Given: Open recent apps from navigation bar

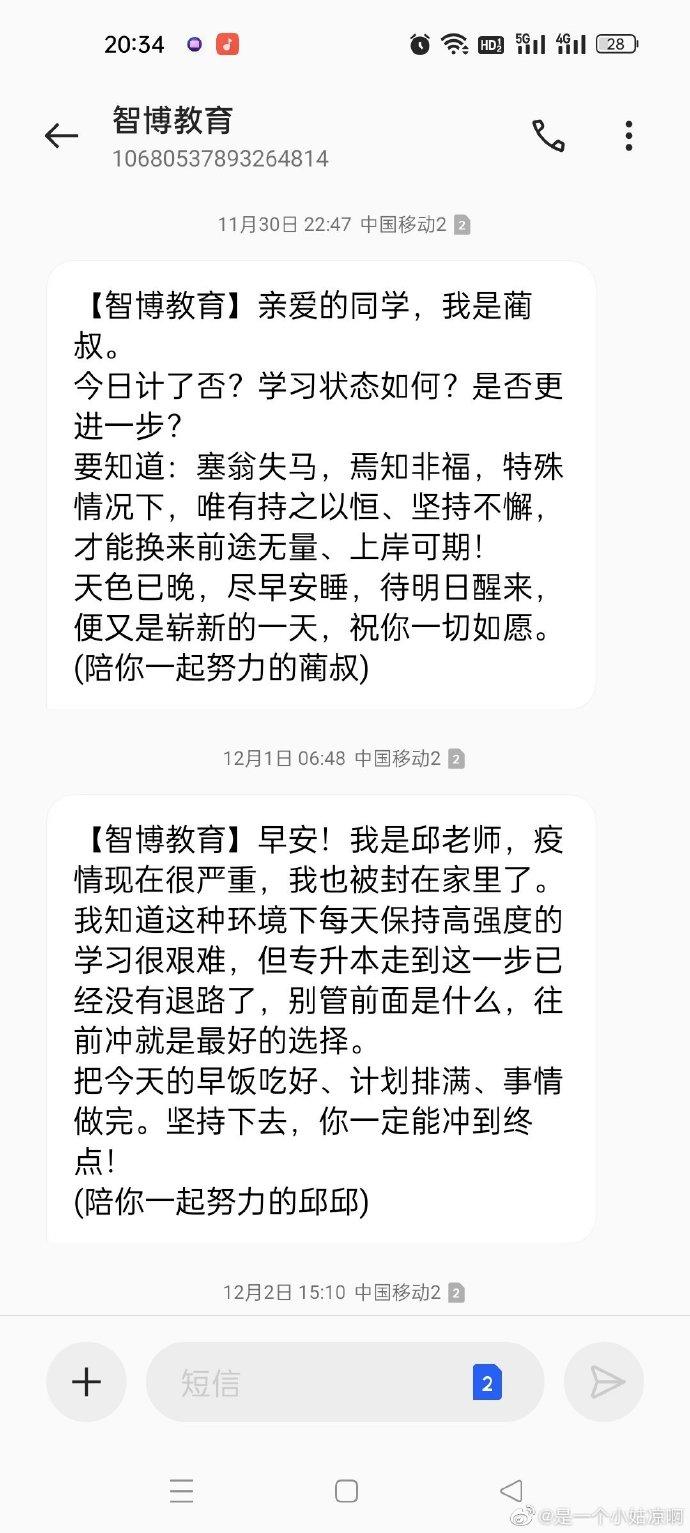Looking at the screenshot, I should [x=181, y=1491].
